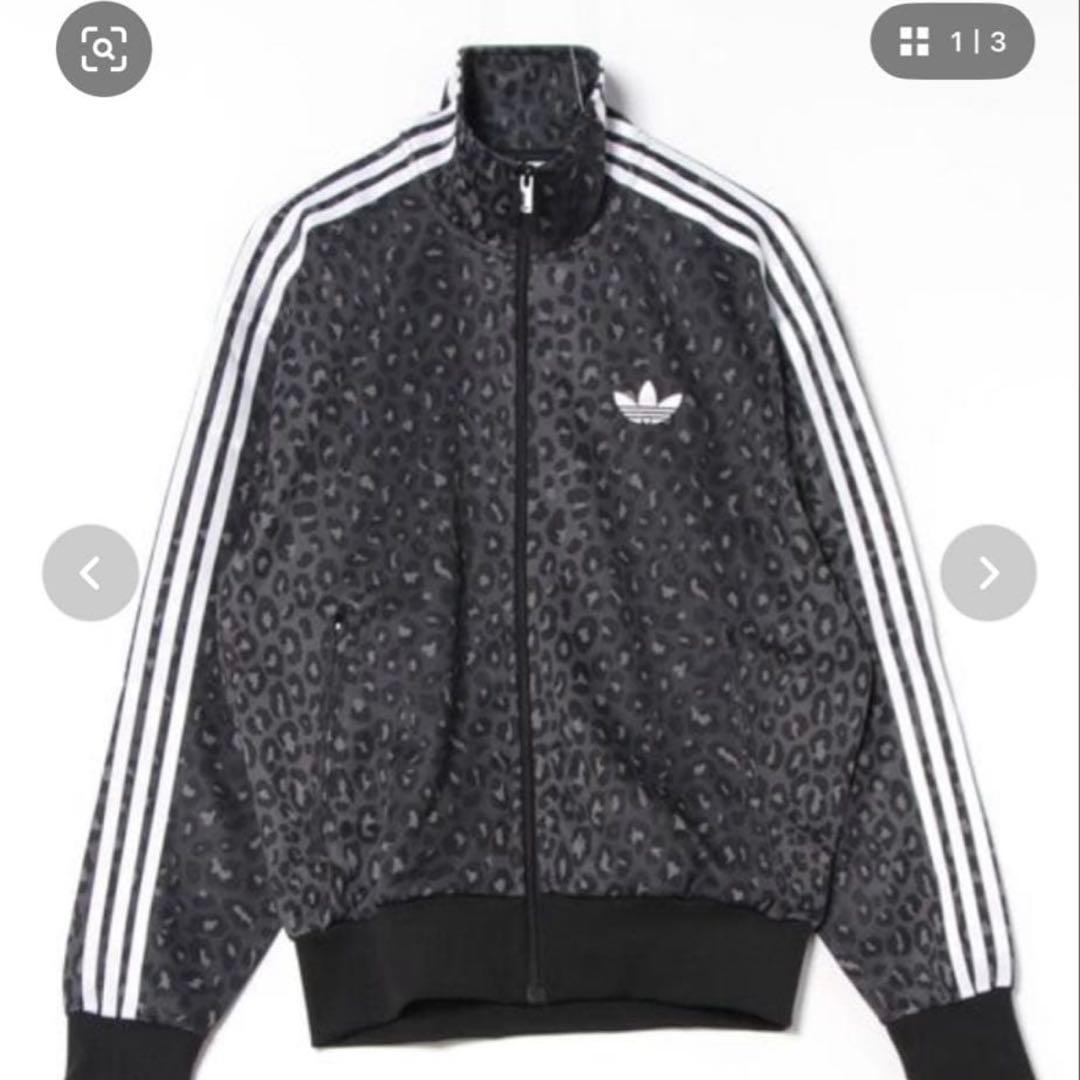Go to the previous product photo
The width and height of the screenshot is (1080, 1080).
coord(90,573)
